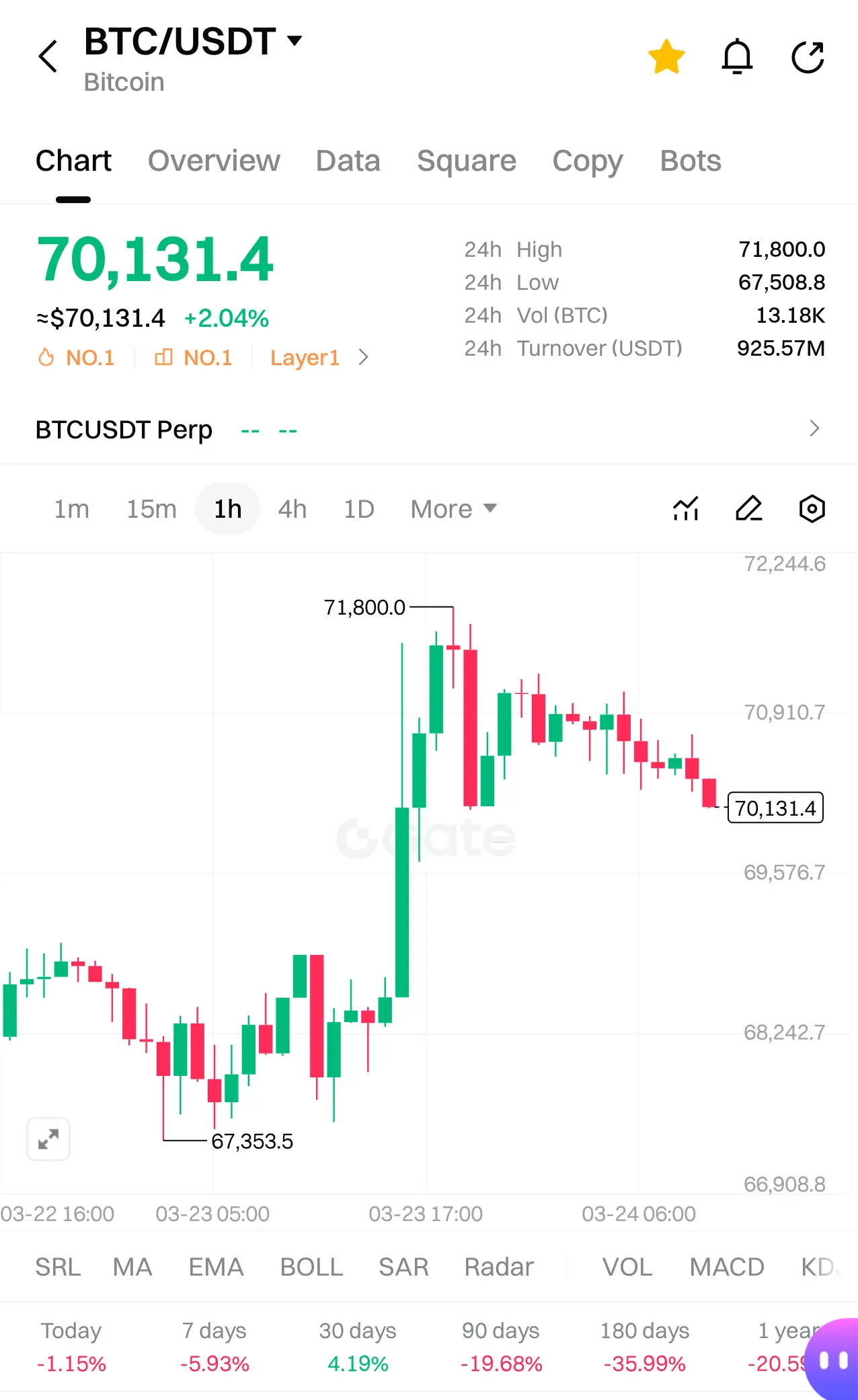View the Layer1 category link
This screenshot has height=1400, width=858.
(305, 358)
